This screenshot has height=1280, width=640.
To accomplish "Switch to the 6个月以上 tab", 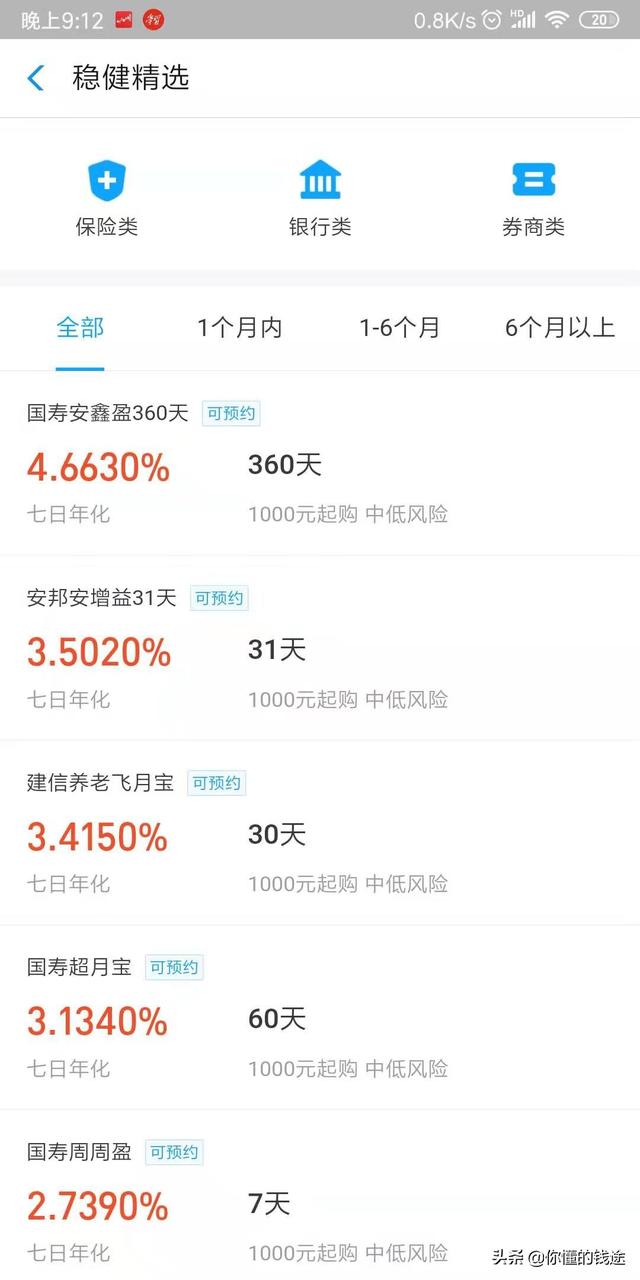I will coord(560,327).
